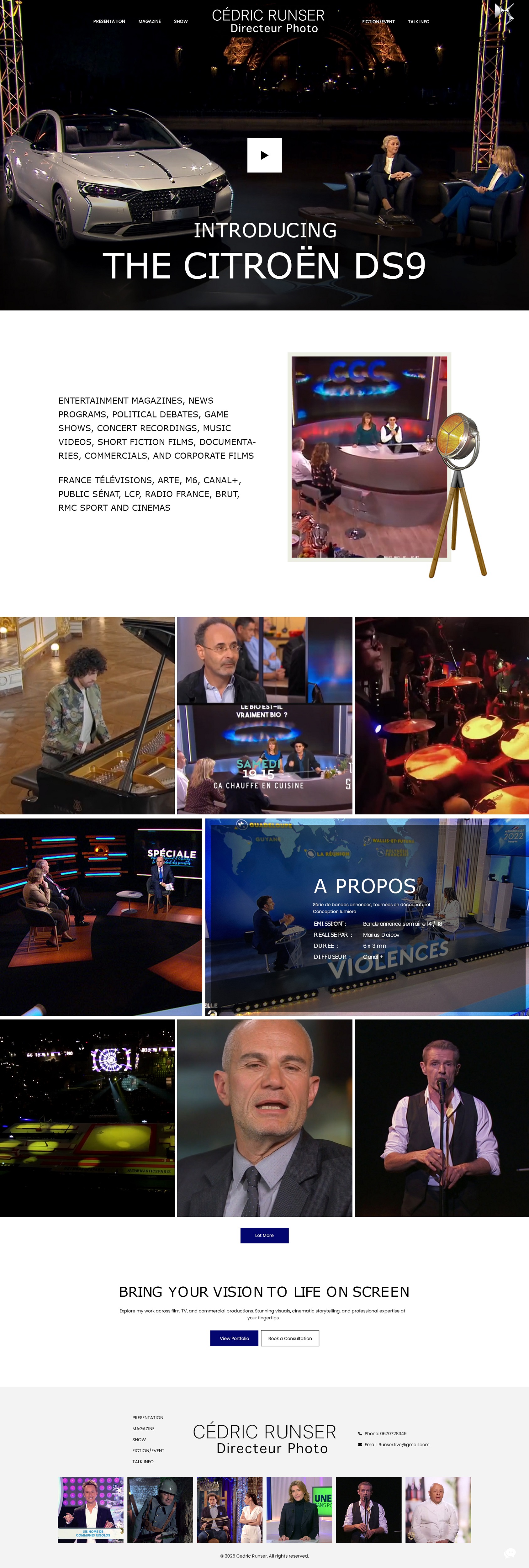This screenshot has height=1568, width=529.
Task: Open the drum kit concert photo
Action: click(442, 715)
